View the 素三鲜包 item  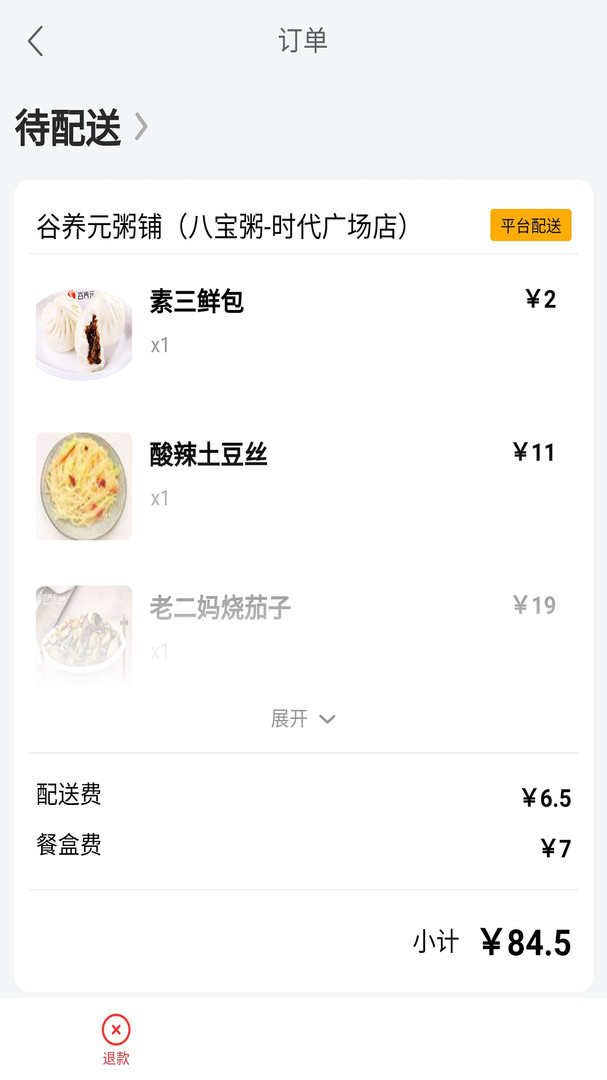click(x=197, y=301)
